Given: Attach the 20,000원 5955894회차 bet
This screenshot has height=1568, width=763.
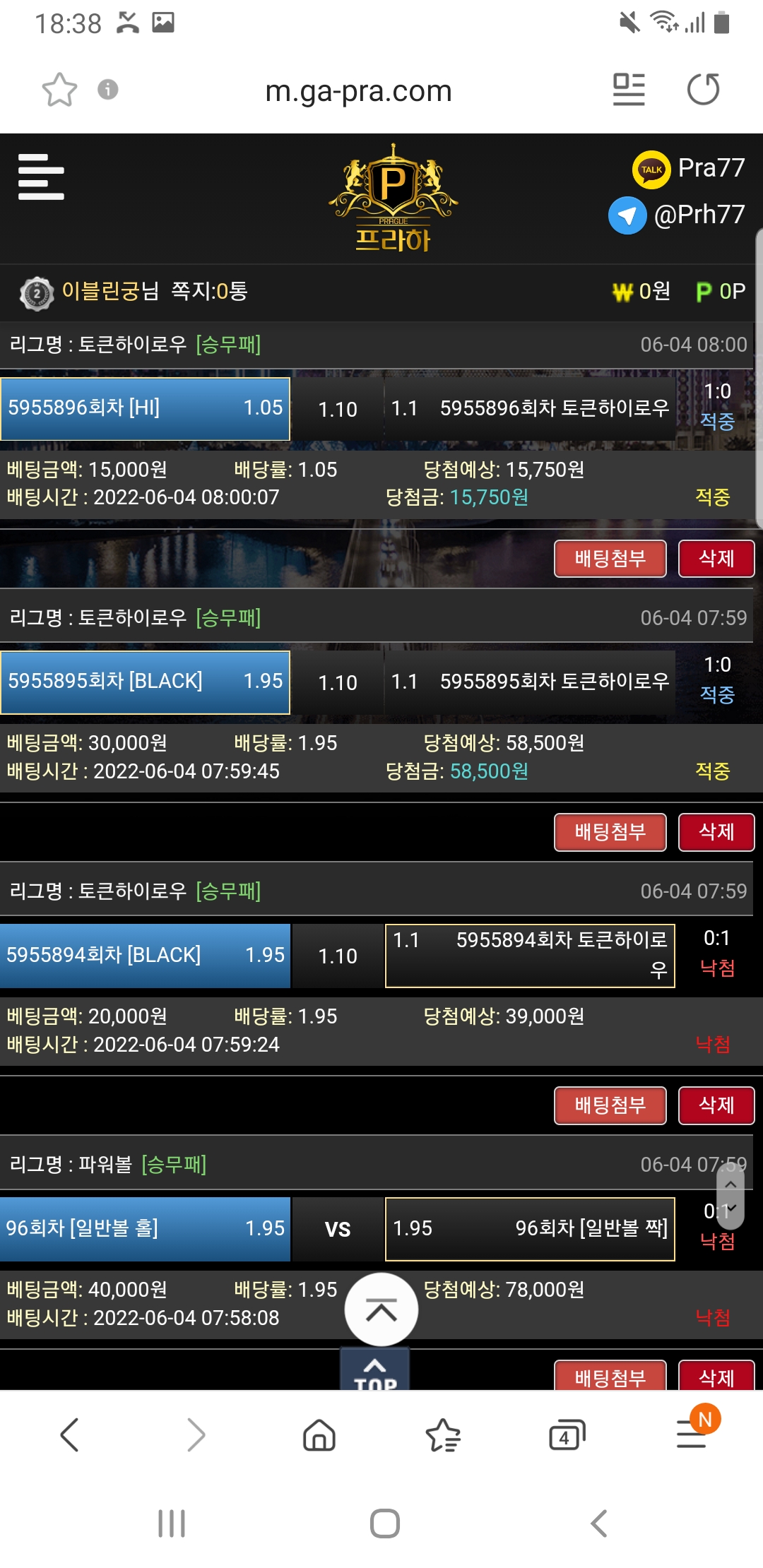Looking at the screenshot, I should (610, 1105).
